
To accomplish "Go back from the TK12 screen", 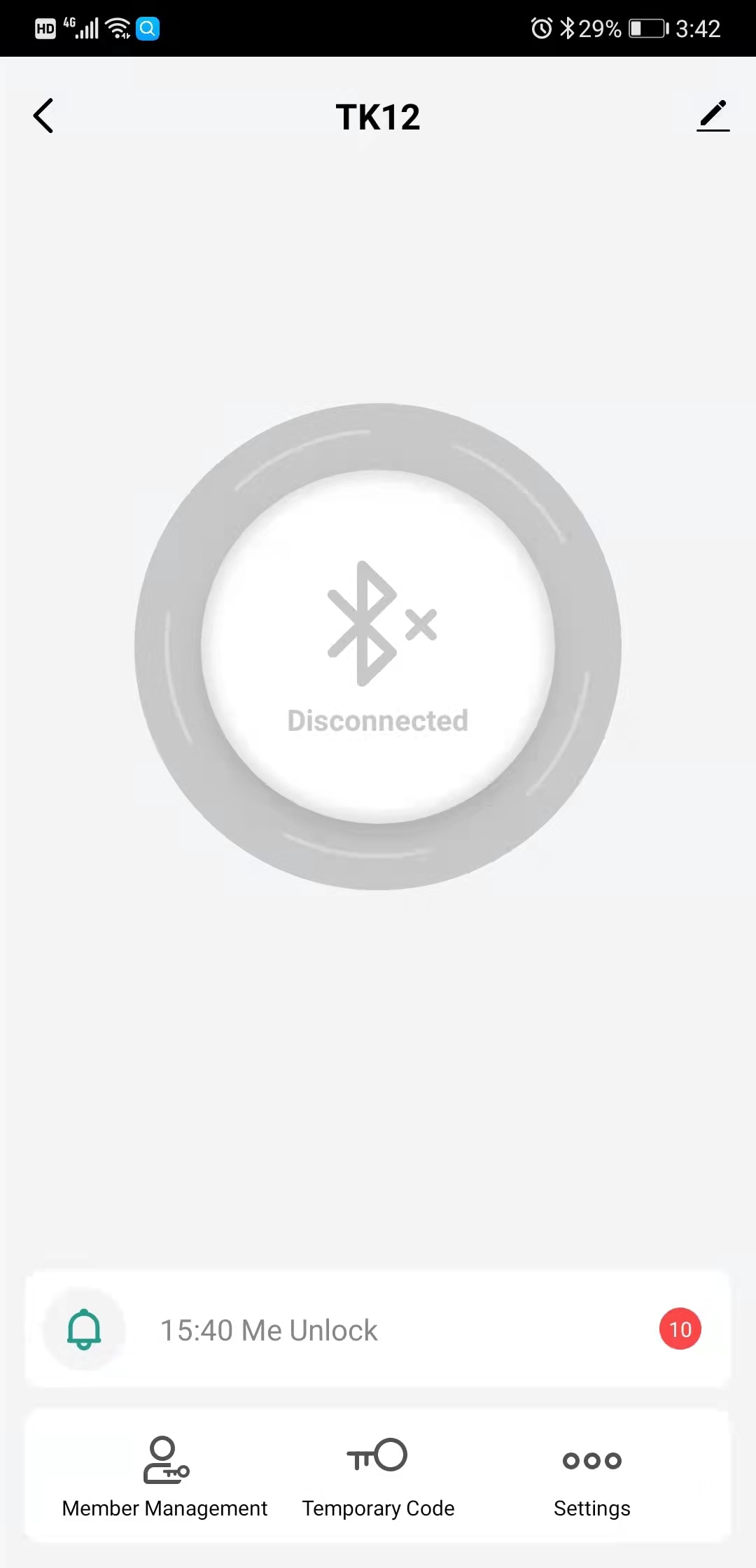I will (43, 116).
